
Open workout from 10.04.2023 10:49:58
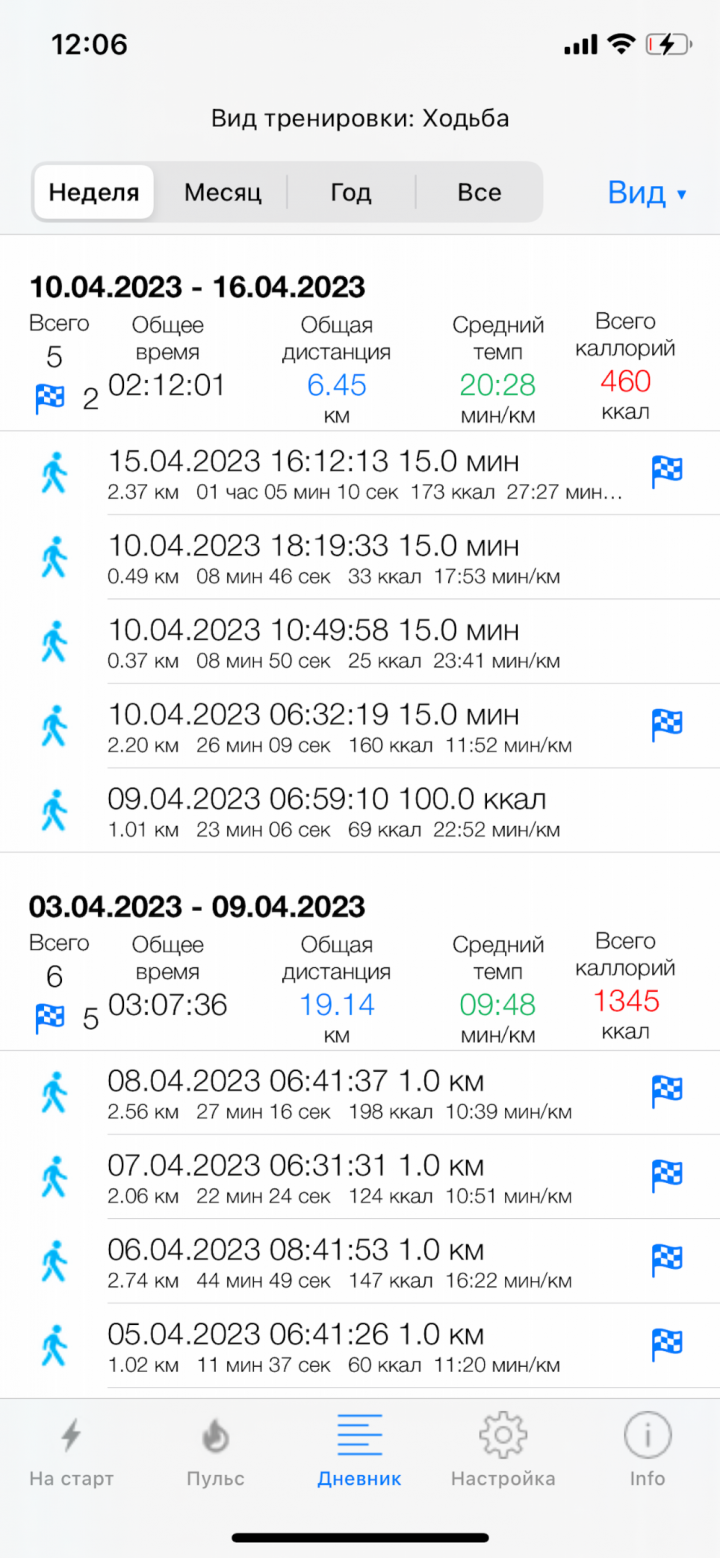(x=360, y=642)
